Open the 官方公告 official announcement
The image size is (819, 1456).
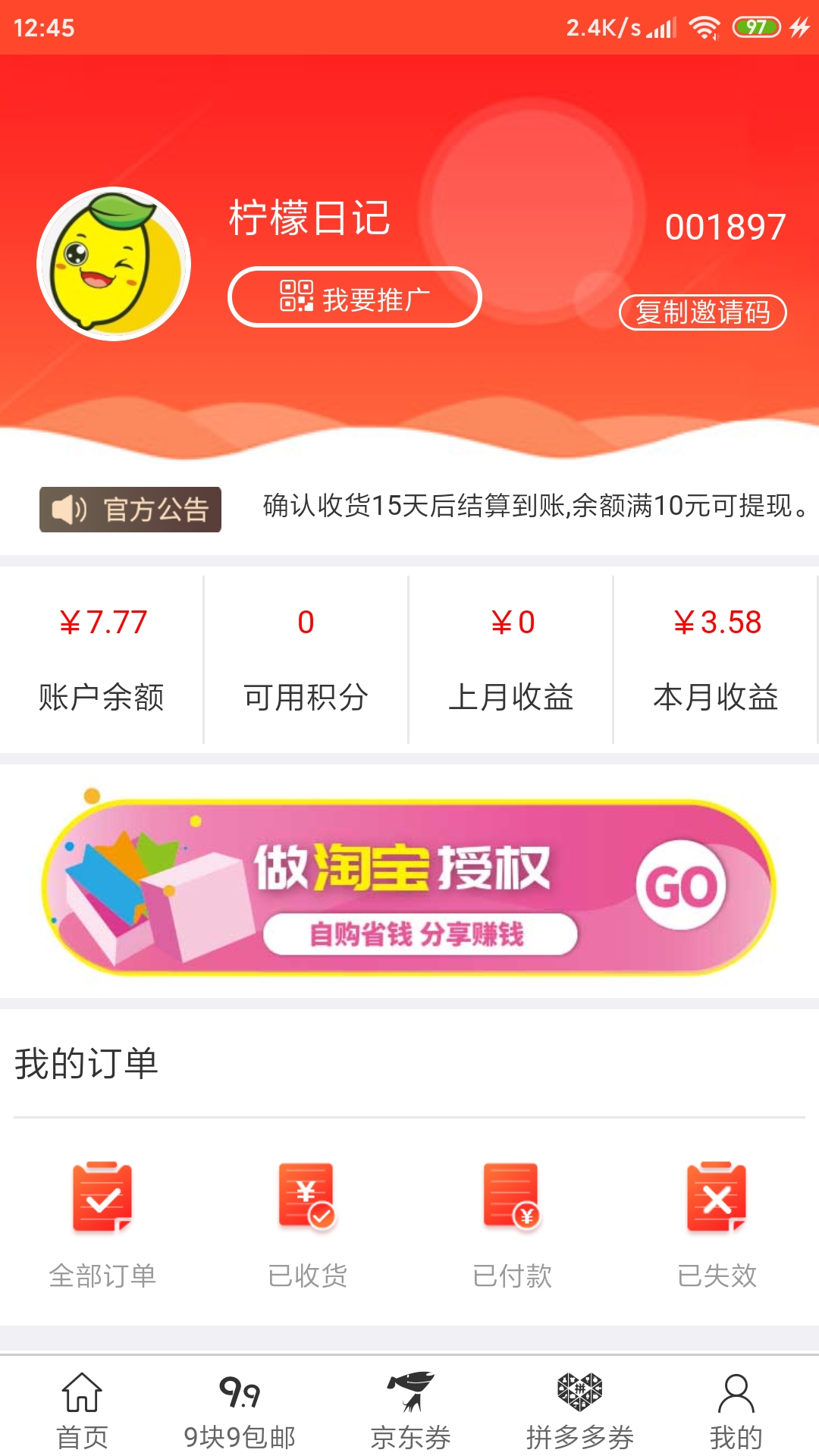click(130, 509)
